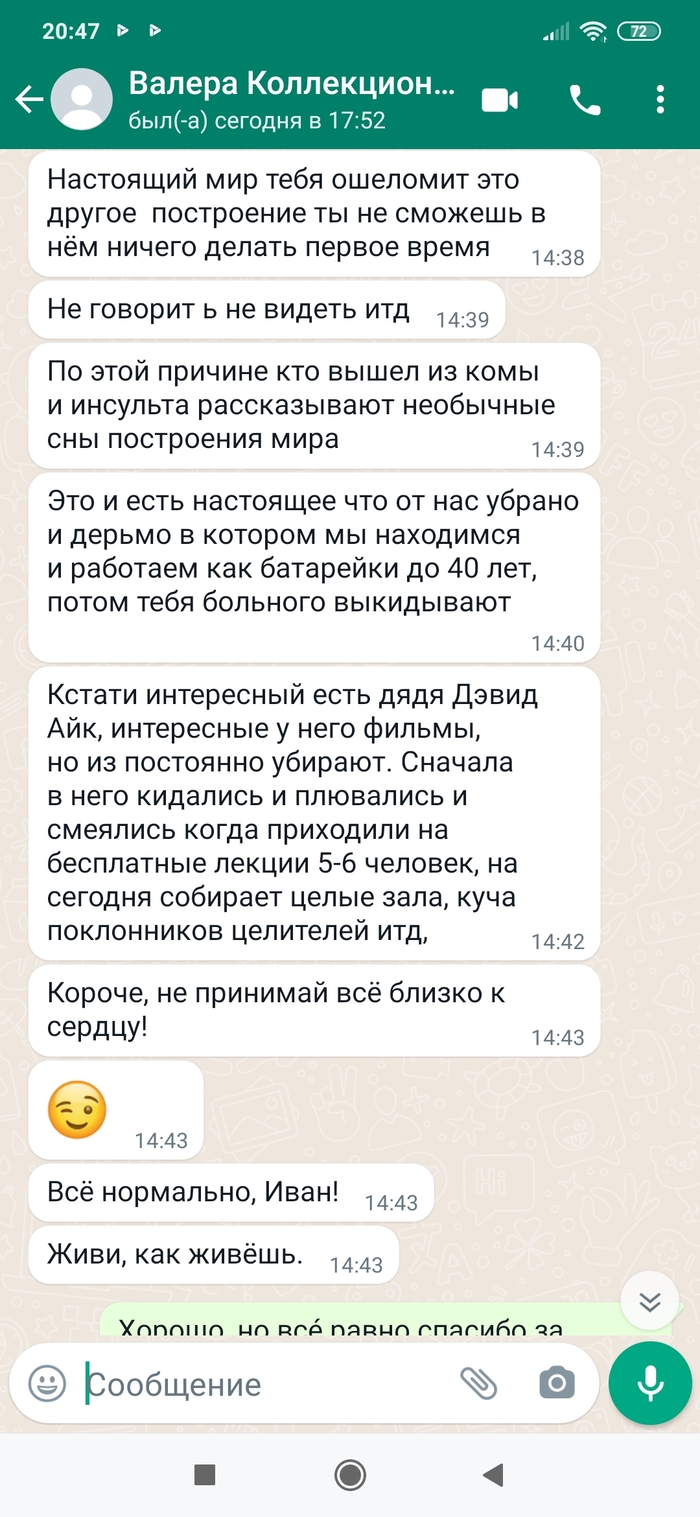Start a voice call with Валера
The width and height of the screenshot is (700, 1517).
pos(585,100)
